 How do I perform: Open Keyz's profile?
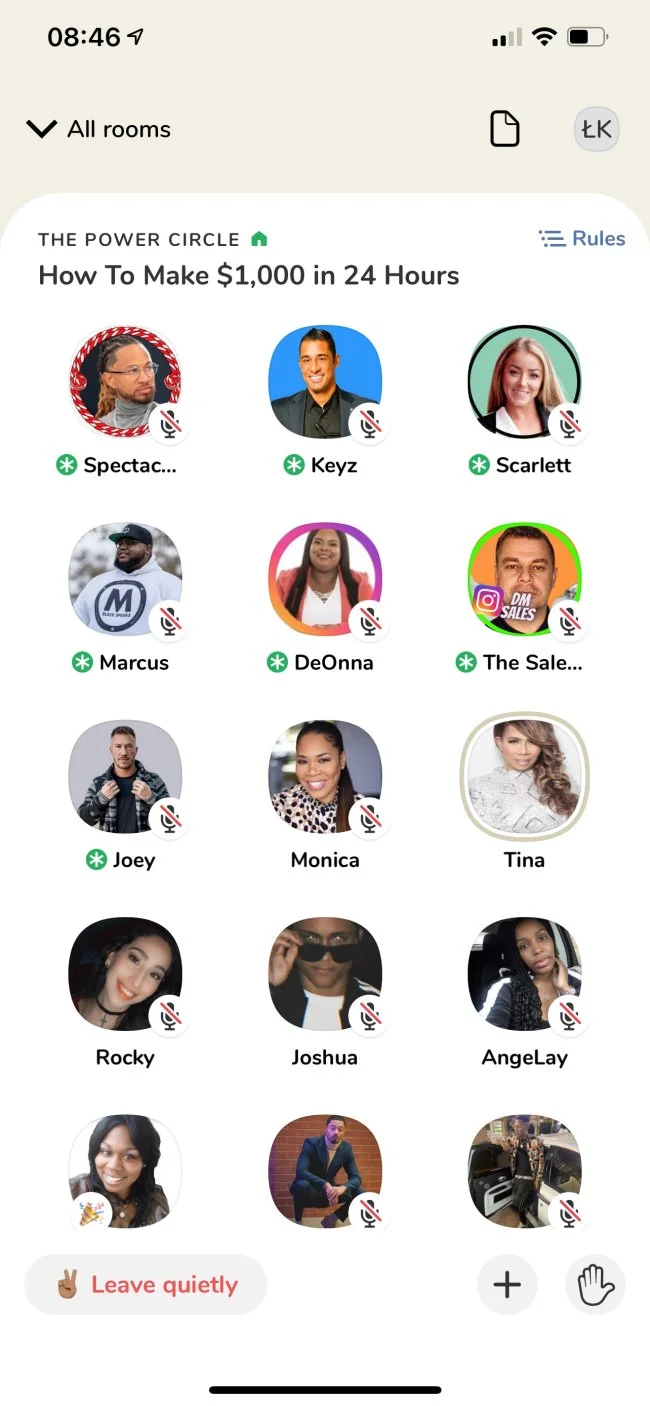coord(325,382)
